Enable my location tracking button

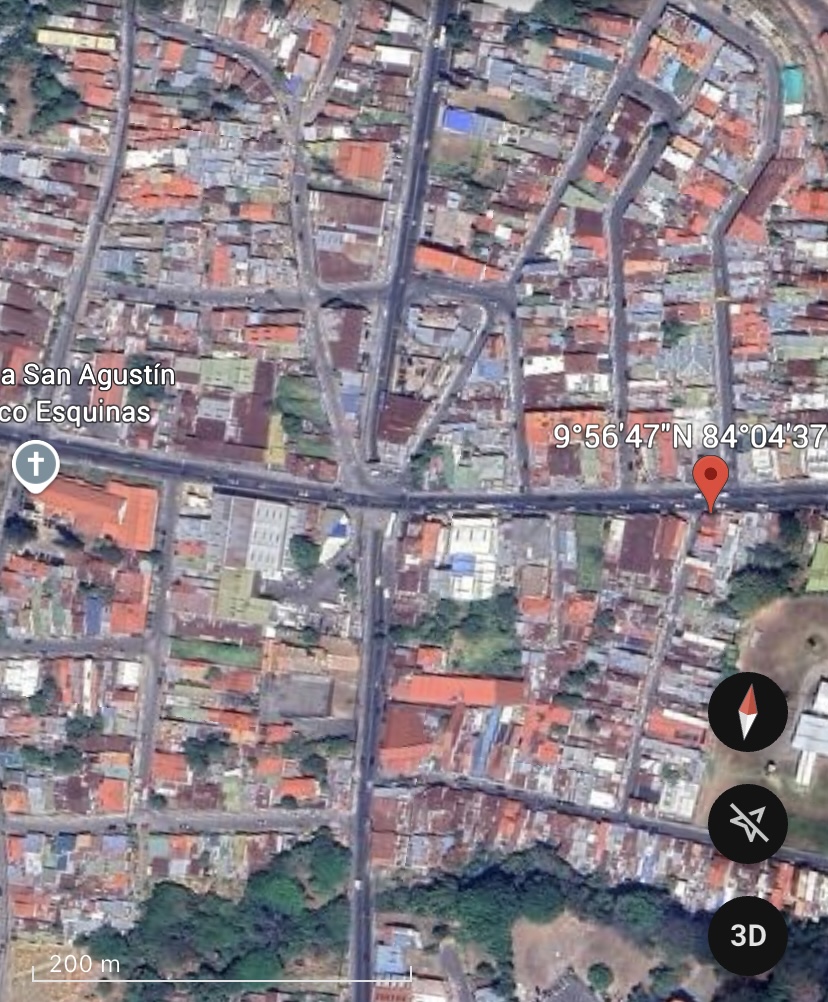click(747, 823)
